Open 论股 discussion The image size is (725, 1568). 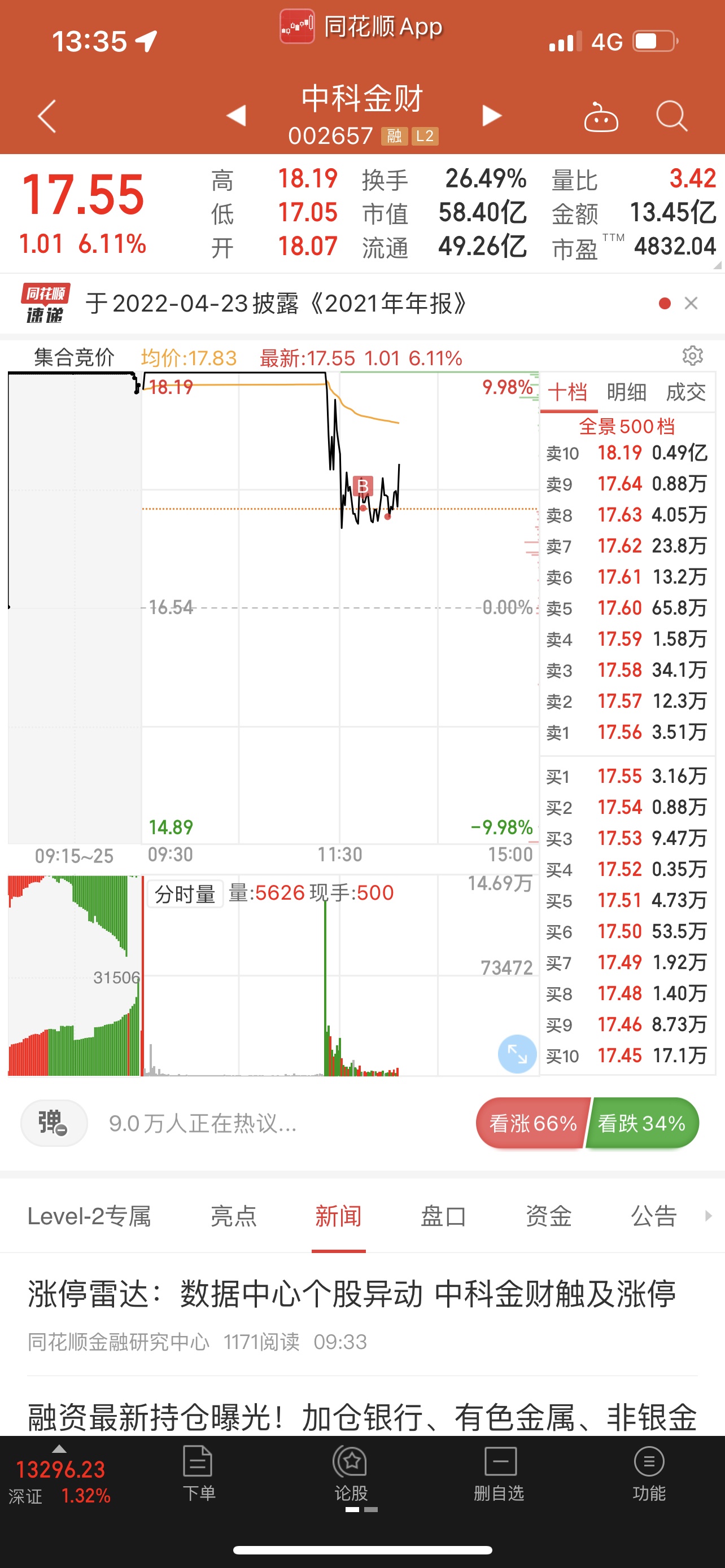click(x=351, y=1474)
